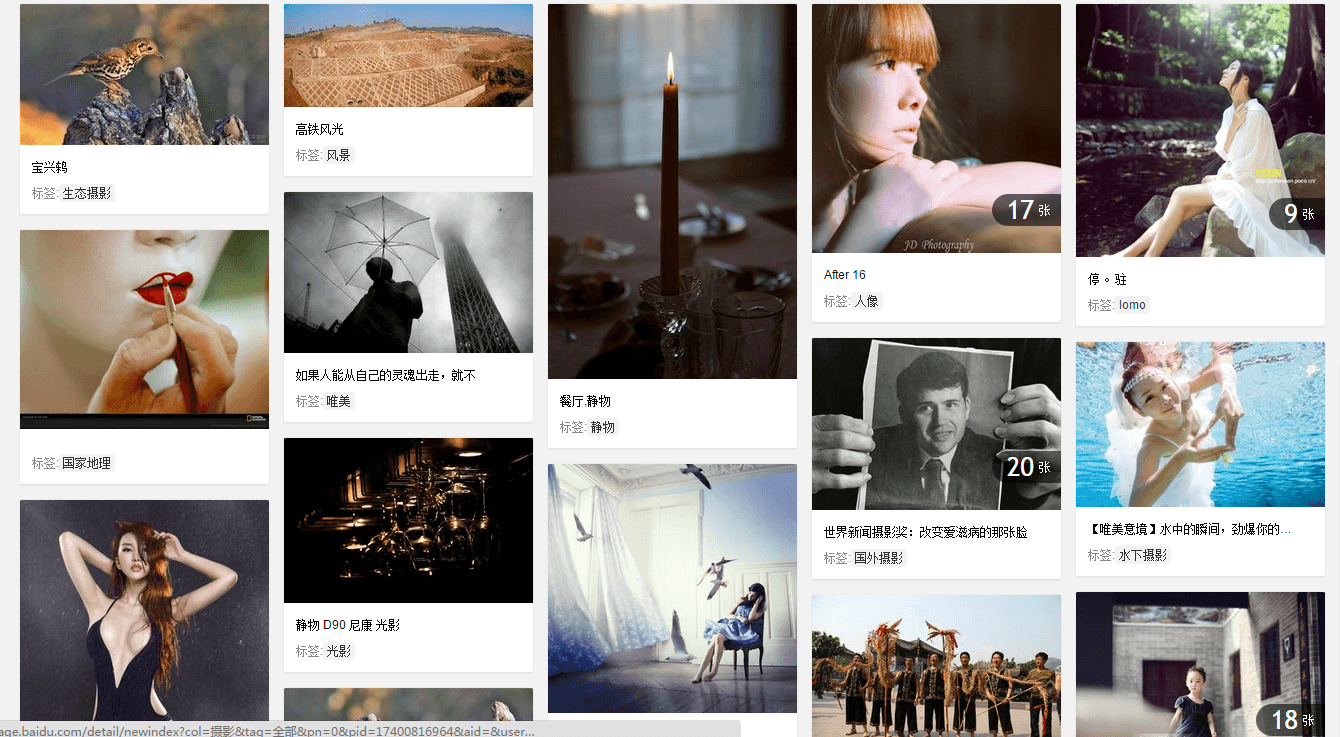Open the After 16 portrait album
The width and height of the screenshot is (1340, 737).
point(936,128)
